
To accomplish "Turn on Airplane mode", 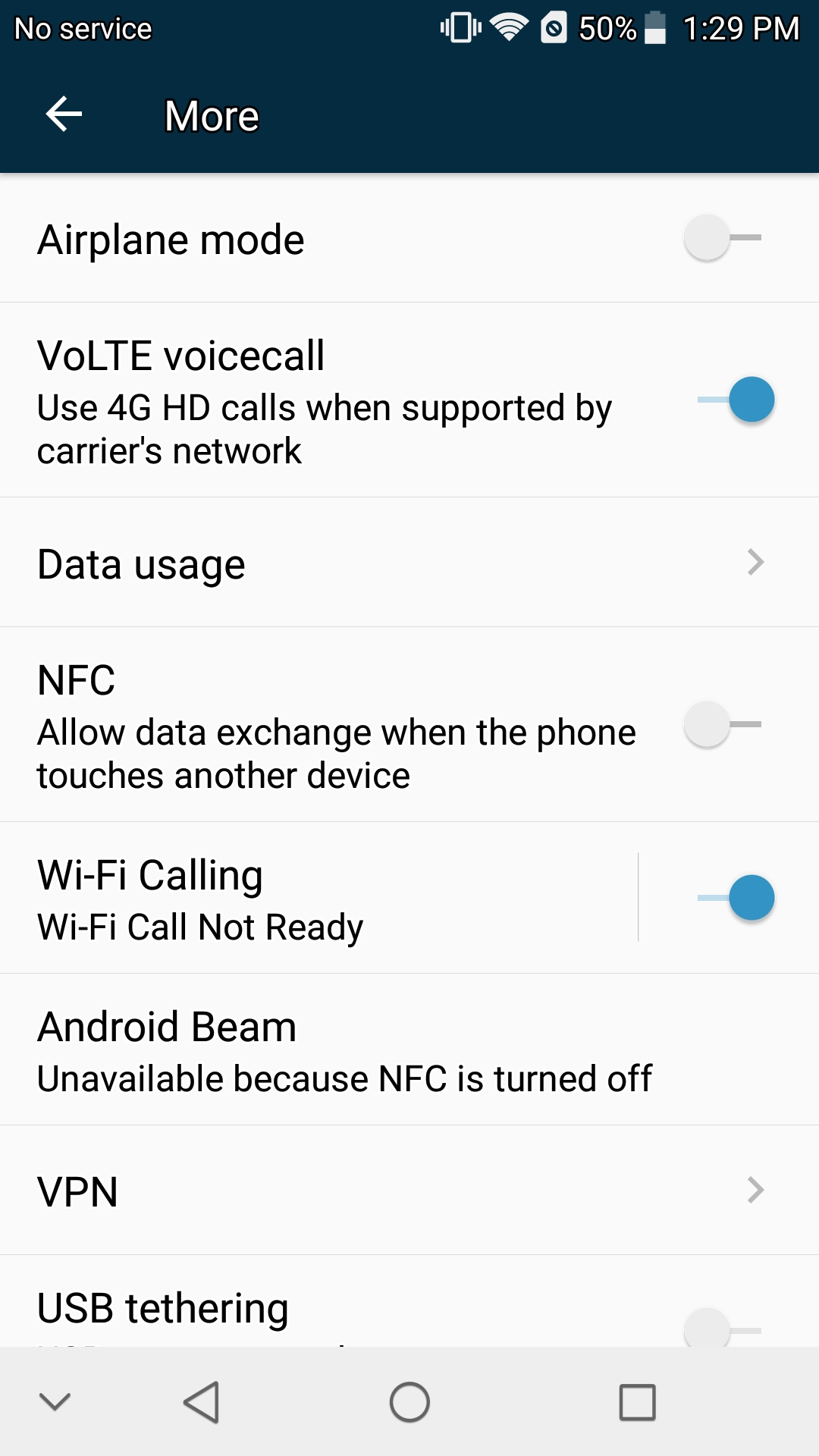I will coord(723,238).
